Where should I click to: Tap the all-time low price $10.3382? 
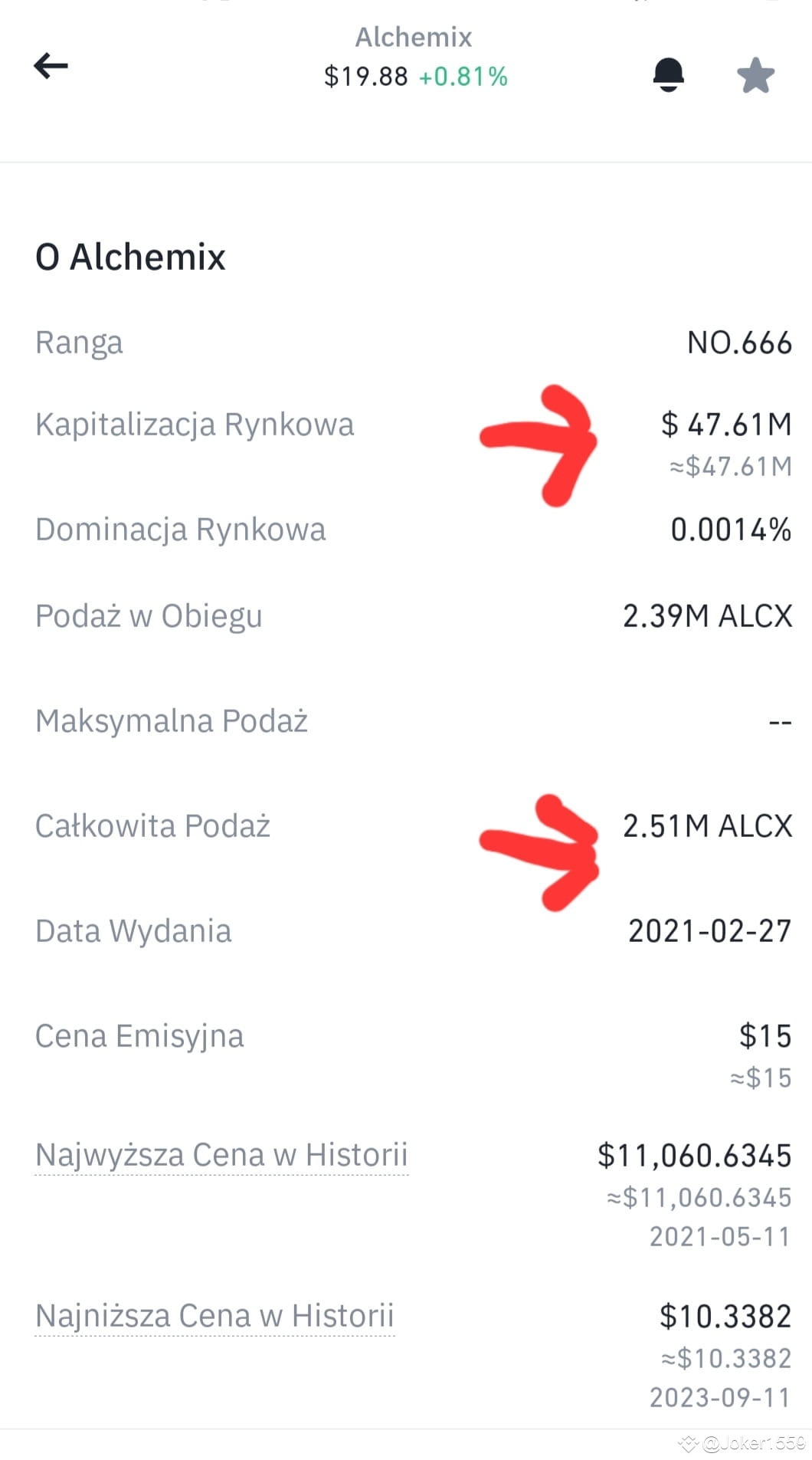[x=725, y=1315]
